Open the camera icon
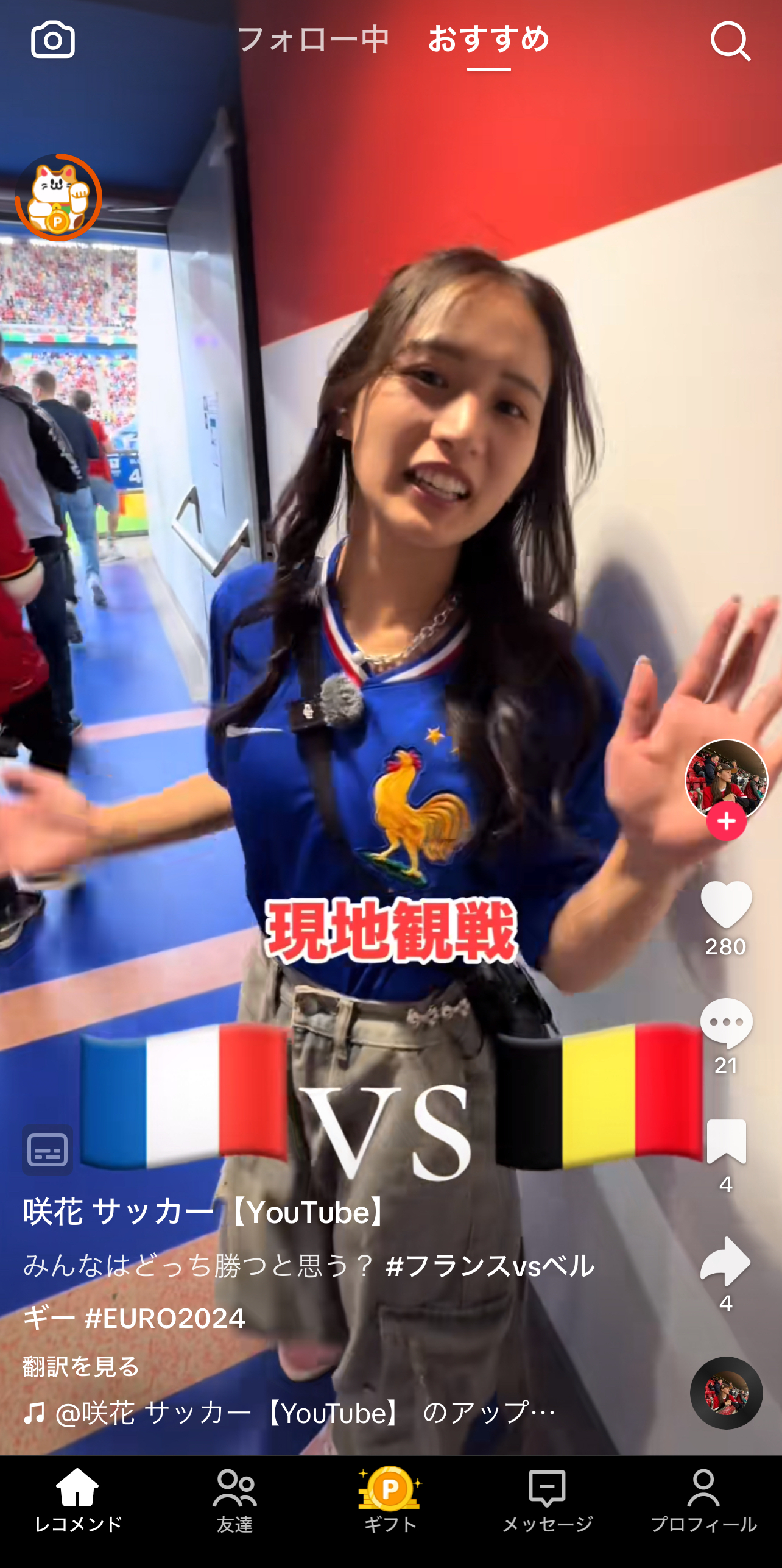This screenshot has height=1568, width=782. (x=53, y=40)
